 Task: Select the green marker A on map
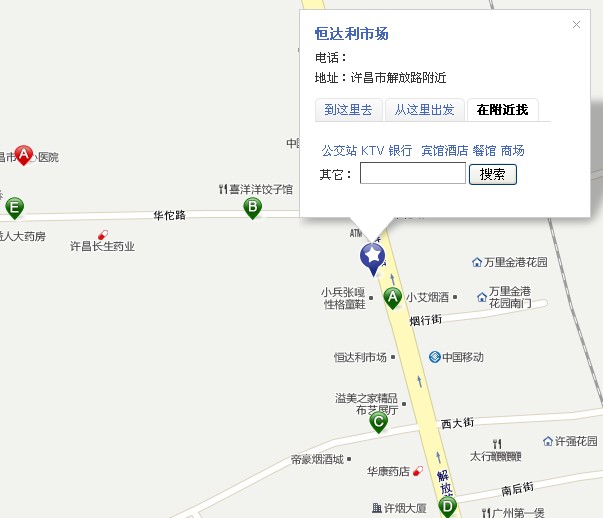point(392,296)
